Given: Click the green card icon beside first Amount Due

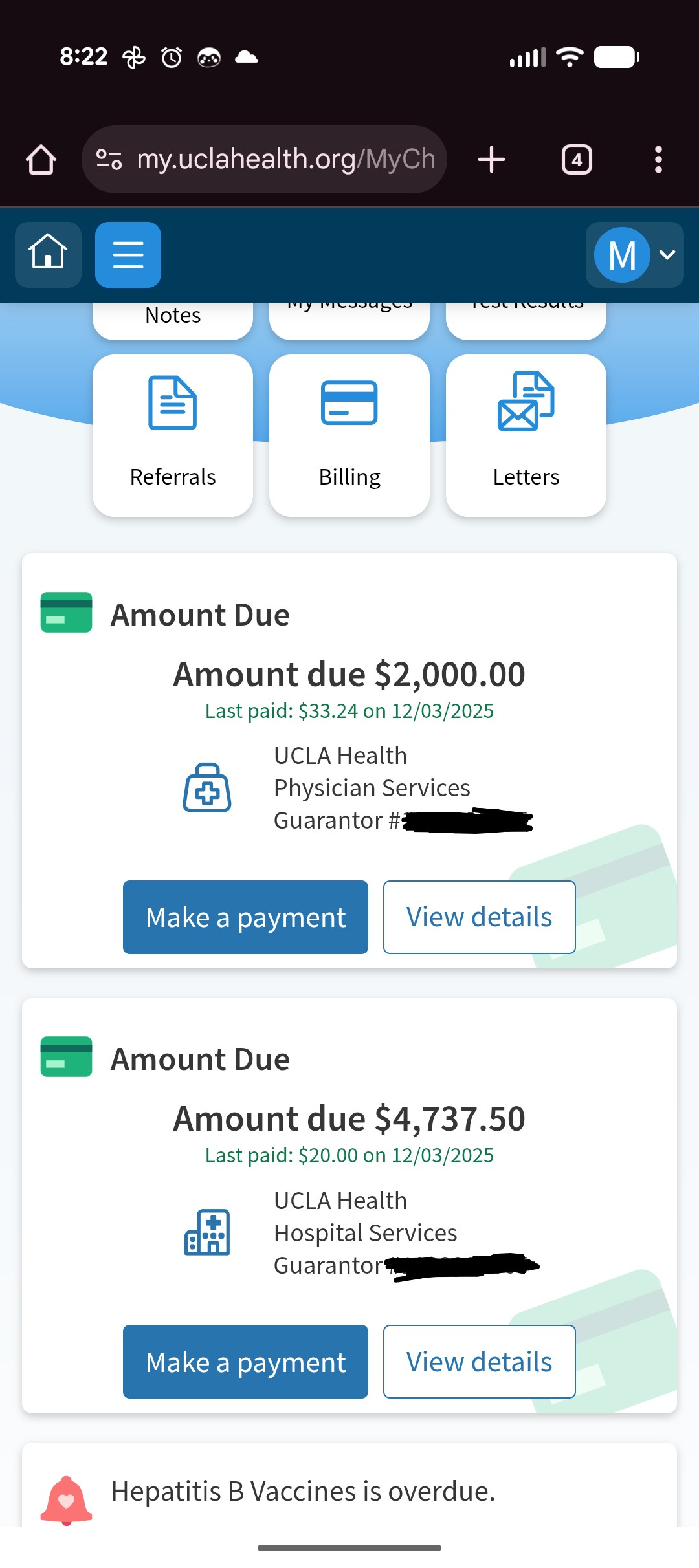Looking at the screenshot, I should pyautogui.click(x=65, y=613).
